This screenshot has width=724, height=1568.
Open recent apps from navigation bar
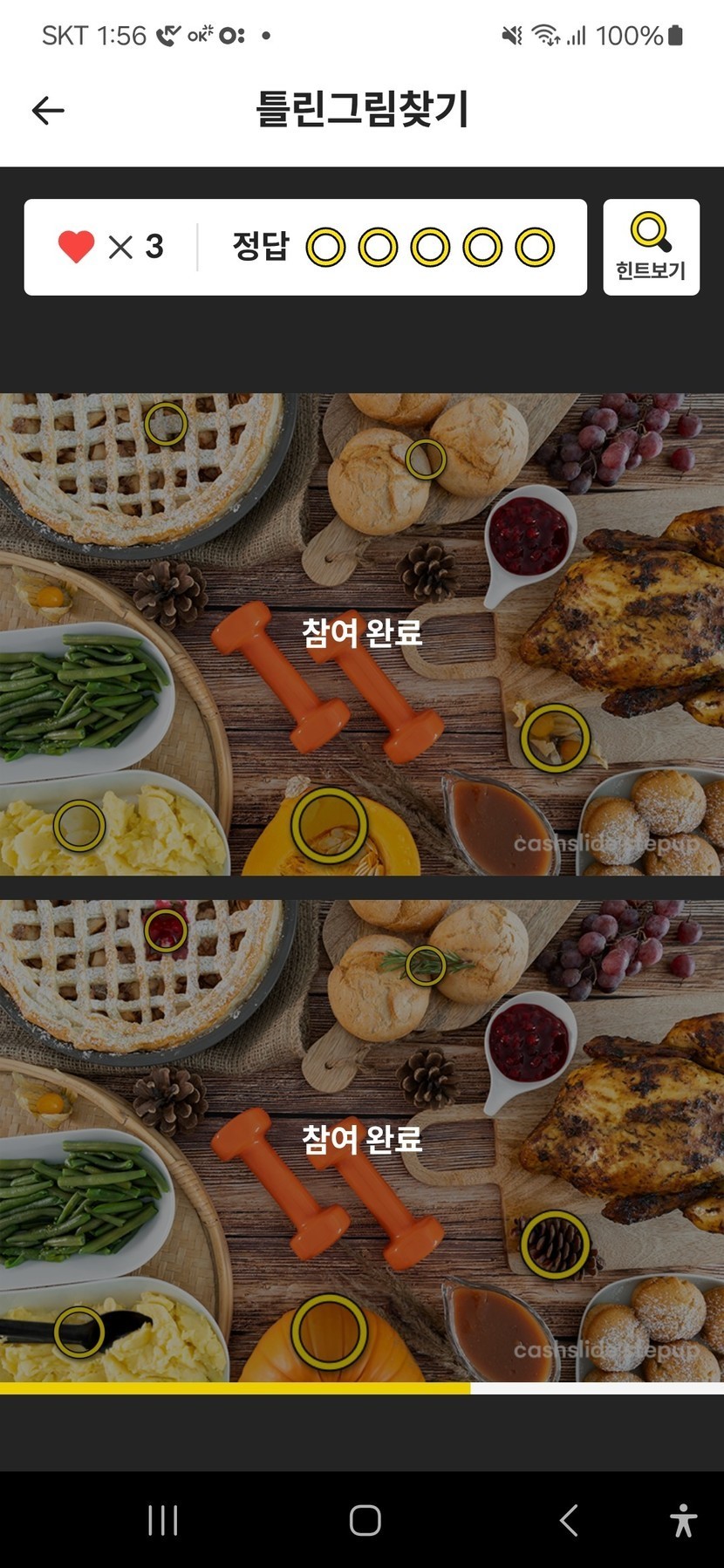[x=163, y=1520]
